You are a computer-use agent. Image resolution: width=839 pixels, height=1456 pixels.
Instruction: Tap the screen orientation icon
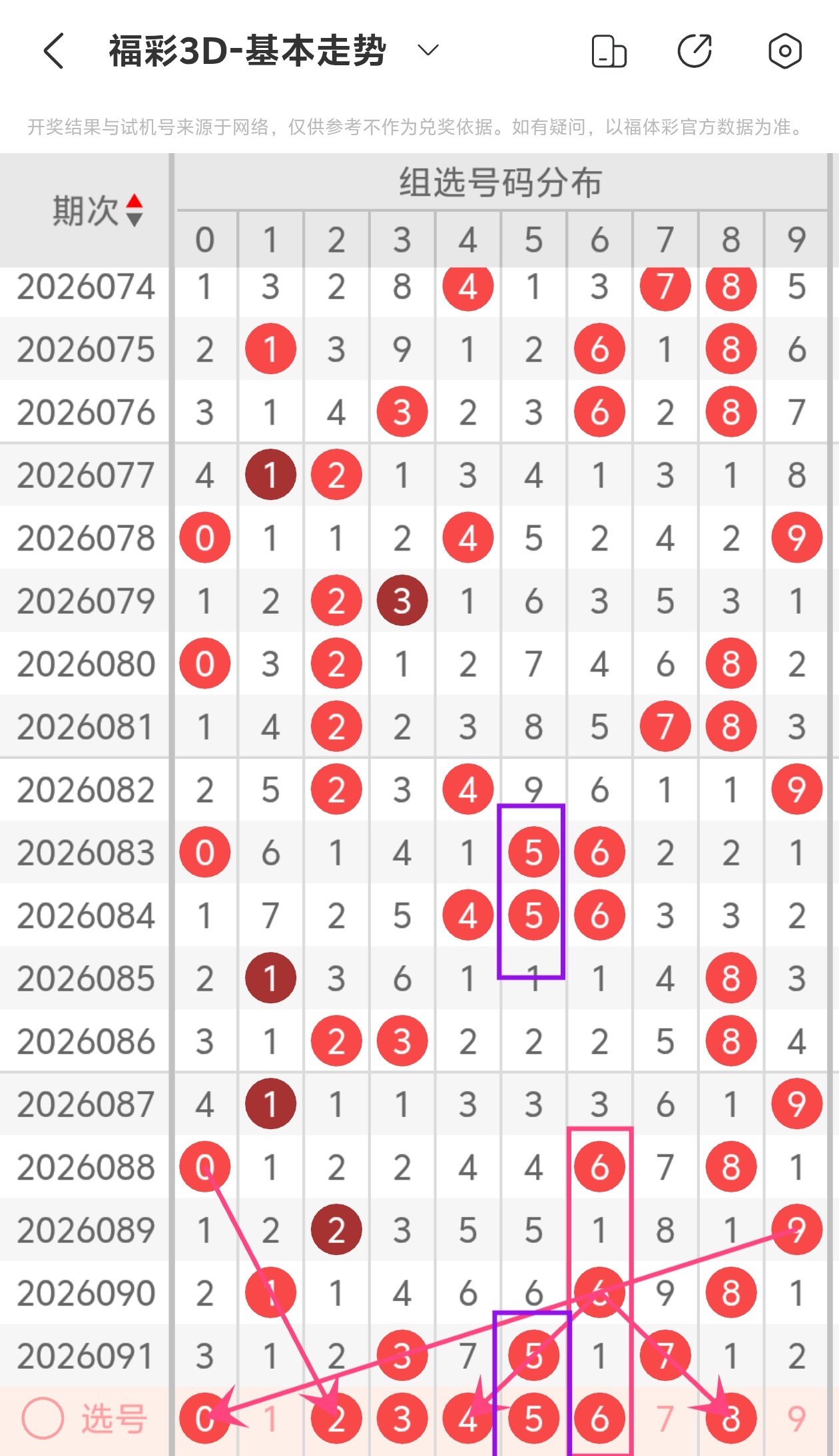pos(609,52)
